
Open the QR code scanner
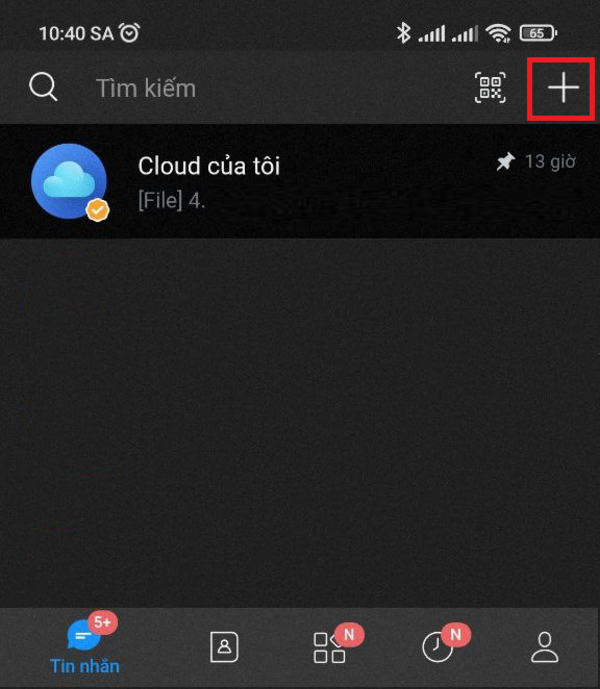coord(490,88)
